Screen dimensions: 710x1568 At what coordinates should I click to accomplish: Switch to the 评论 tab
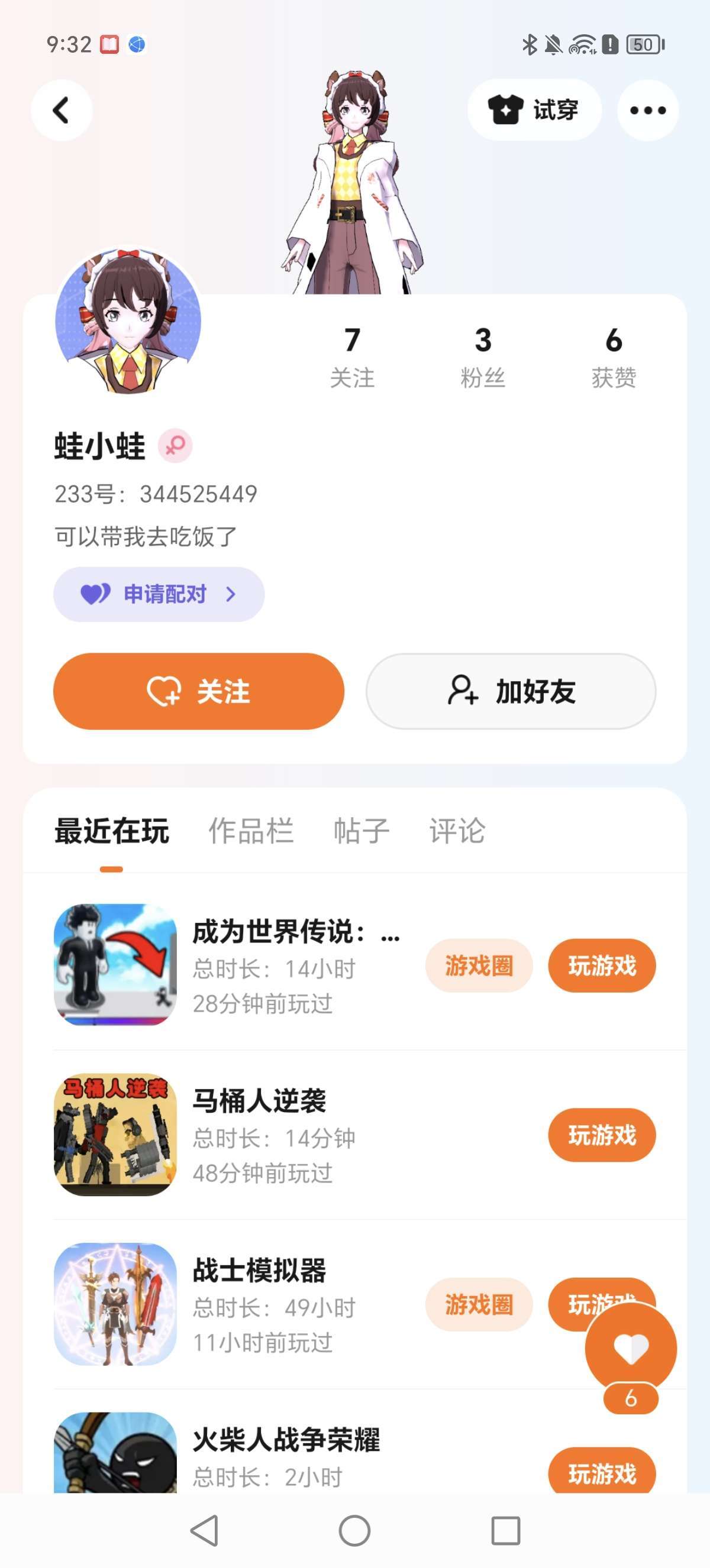pyautogui.click(x=457, y=831)
